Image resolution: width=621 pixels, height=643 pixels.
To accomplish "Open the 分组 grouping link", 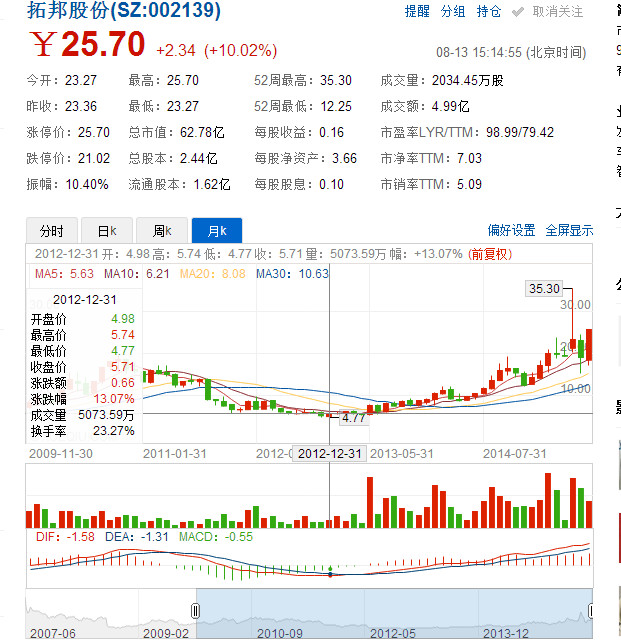I will [x=453, y=11].
